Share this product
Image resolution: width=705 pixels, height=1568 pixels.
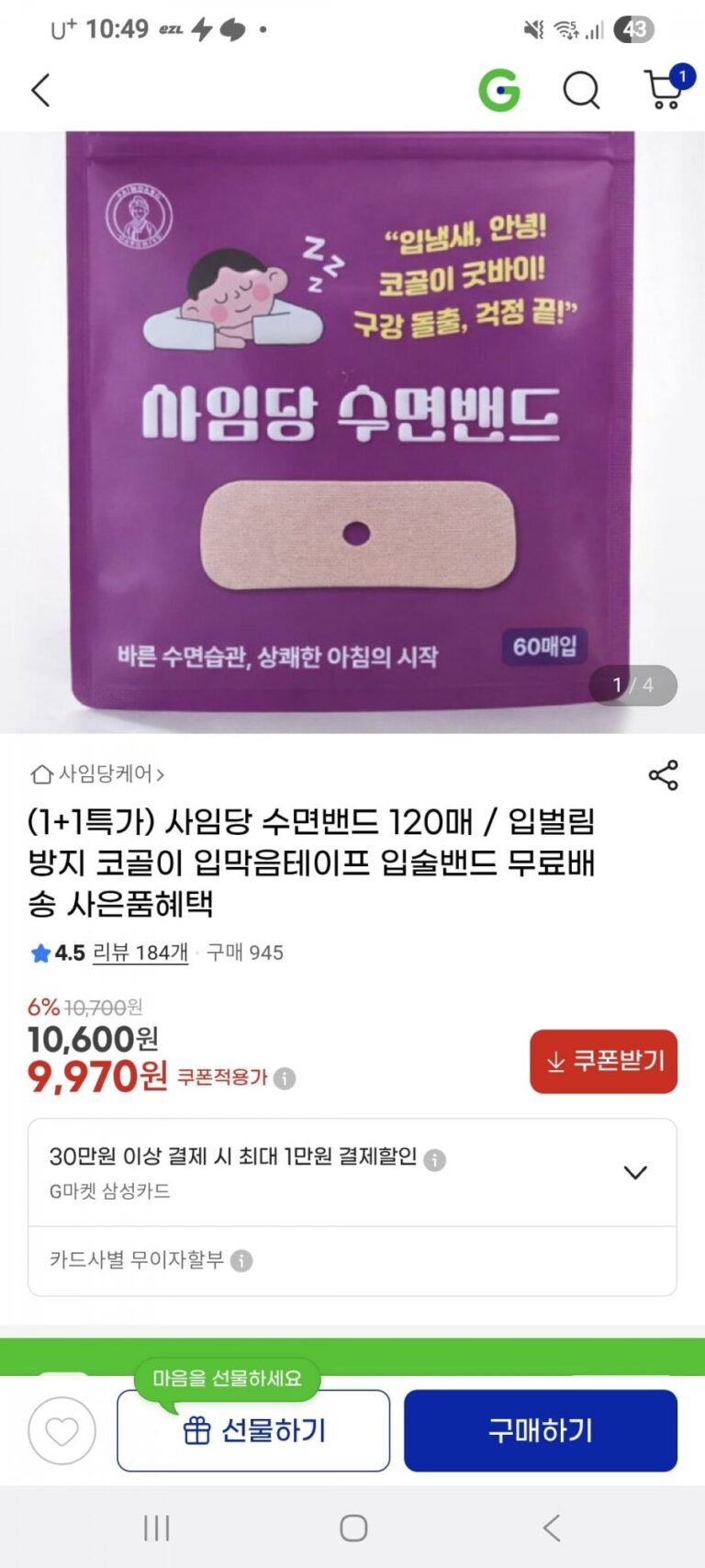pyautogui.click(x=663, y=775)
